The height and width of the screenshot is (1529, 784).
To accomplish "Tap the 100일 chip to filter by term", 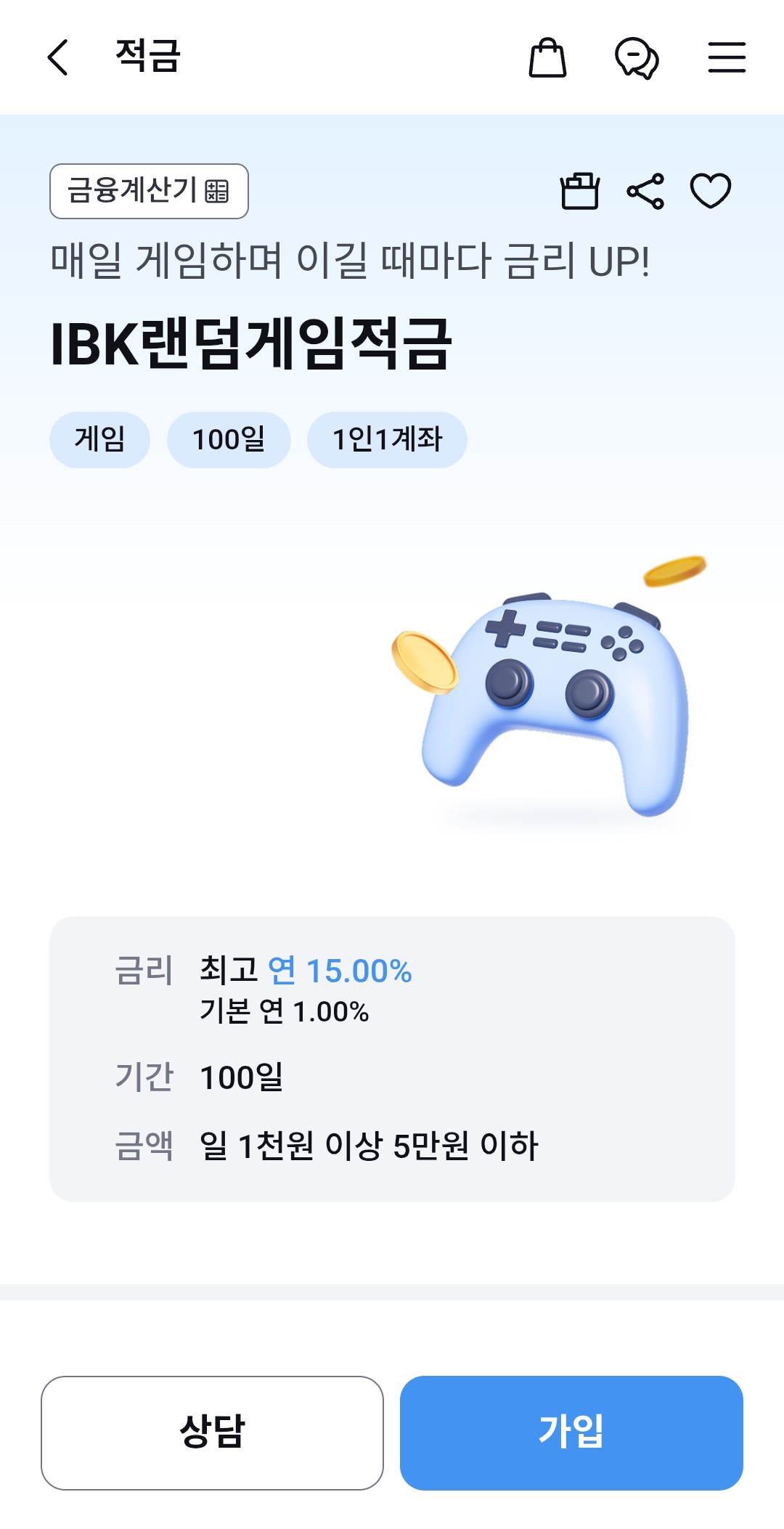I will tap(229, 439).
